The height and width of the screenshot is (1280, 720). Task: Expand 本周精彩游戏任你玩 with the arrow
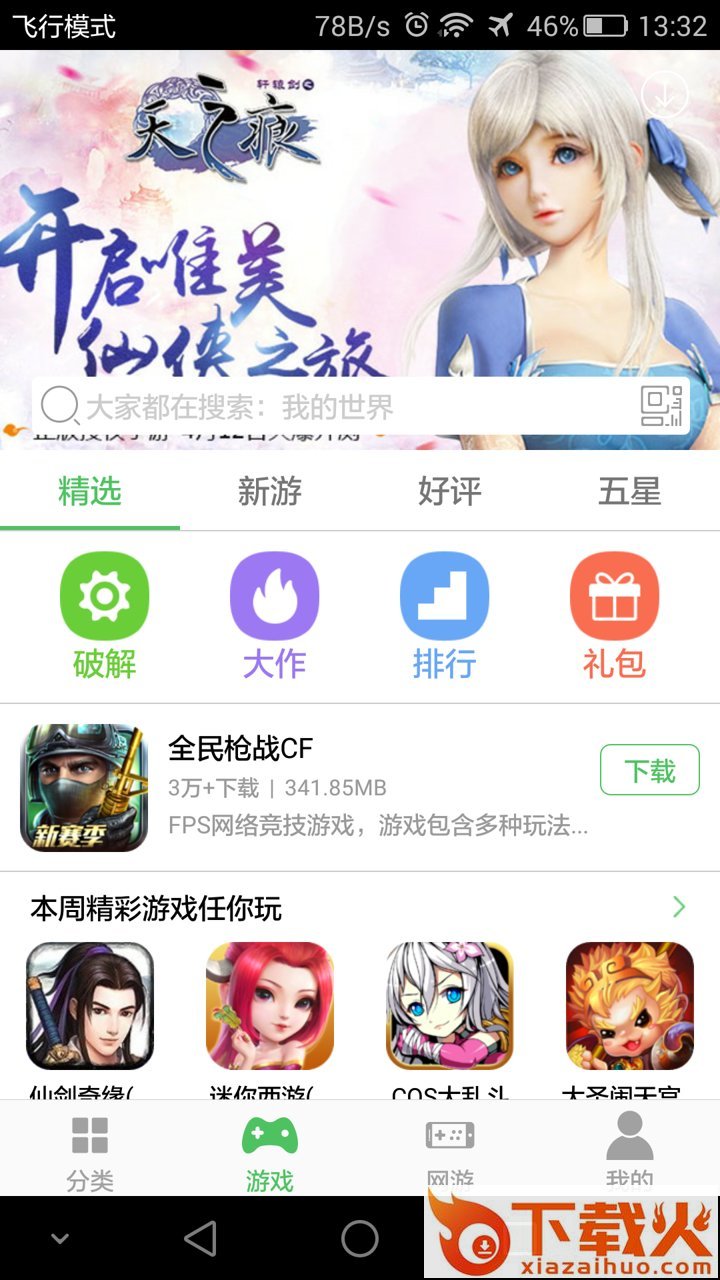(x=679, y=907)
